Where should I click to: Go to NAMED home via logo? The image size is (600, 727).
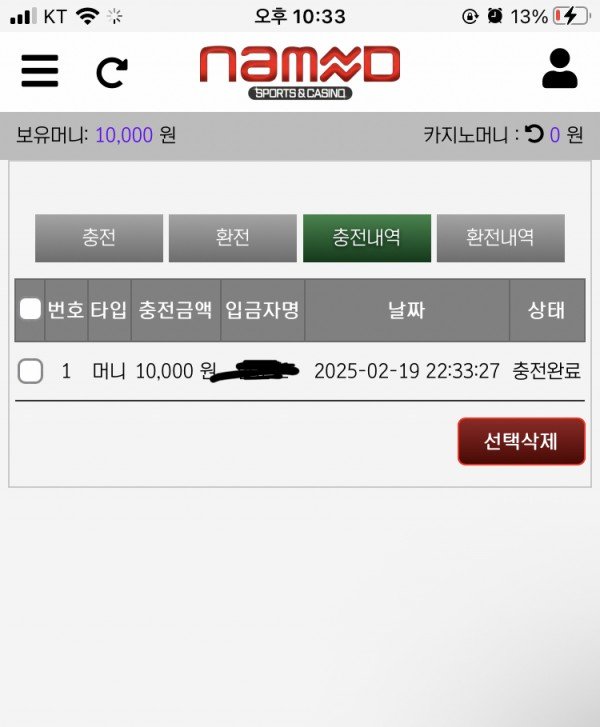click(x=299, y=70)
